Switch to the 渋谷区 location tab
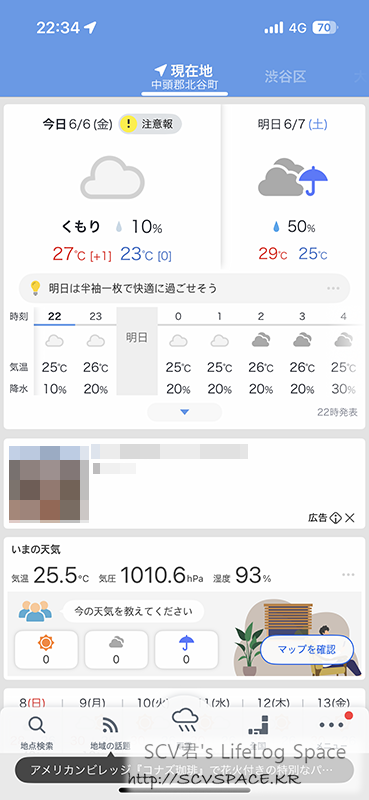Image resolution: width=369 pixels, height=800 pixels. 285,77
